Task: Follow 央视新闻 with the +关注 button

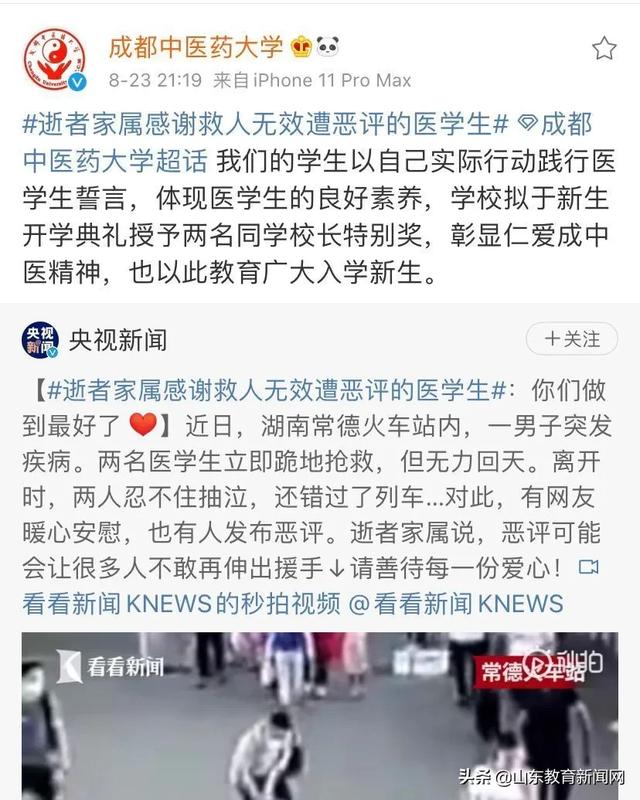Action: [571, 338]
